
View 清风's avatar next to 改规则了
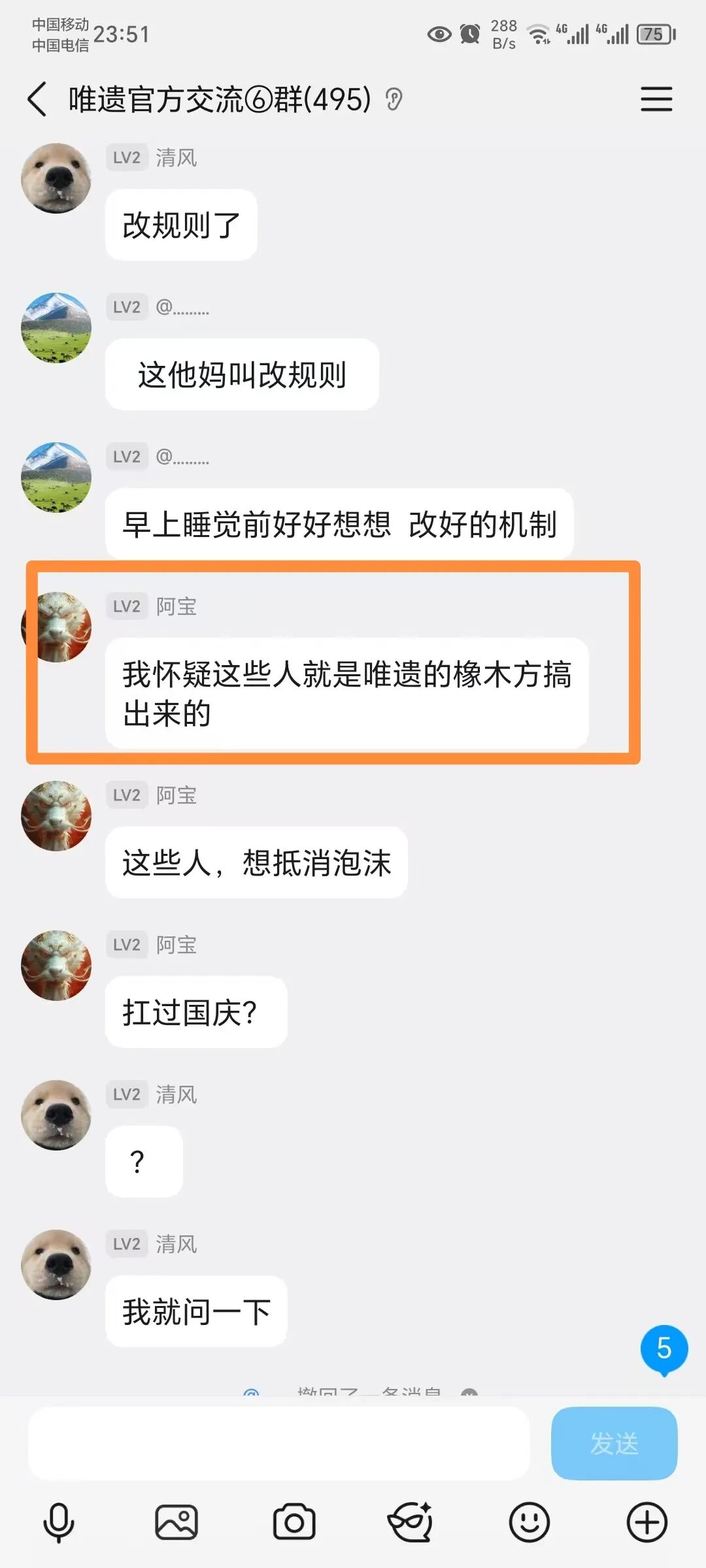[x=56, y=178]
